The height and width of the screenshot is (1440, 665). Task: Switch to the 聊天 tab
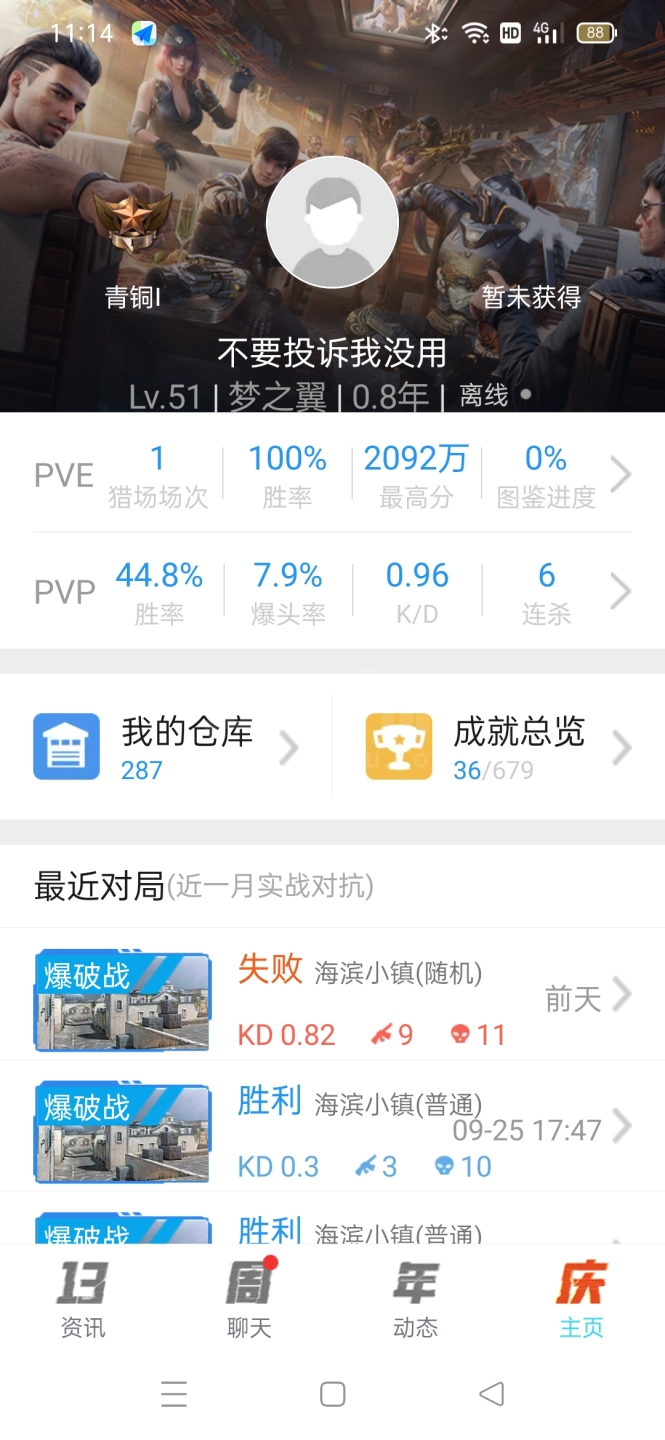(249, 1298)
